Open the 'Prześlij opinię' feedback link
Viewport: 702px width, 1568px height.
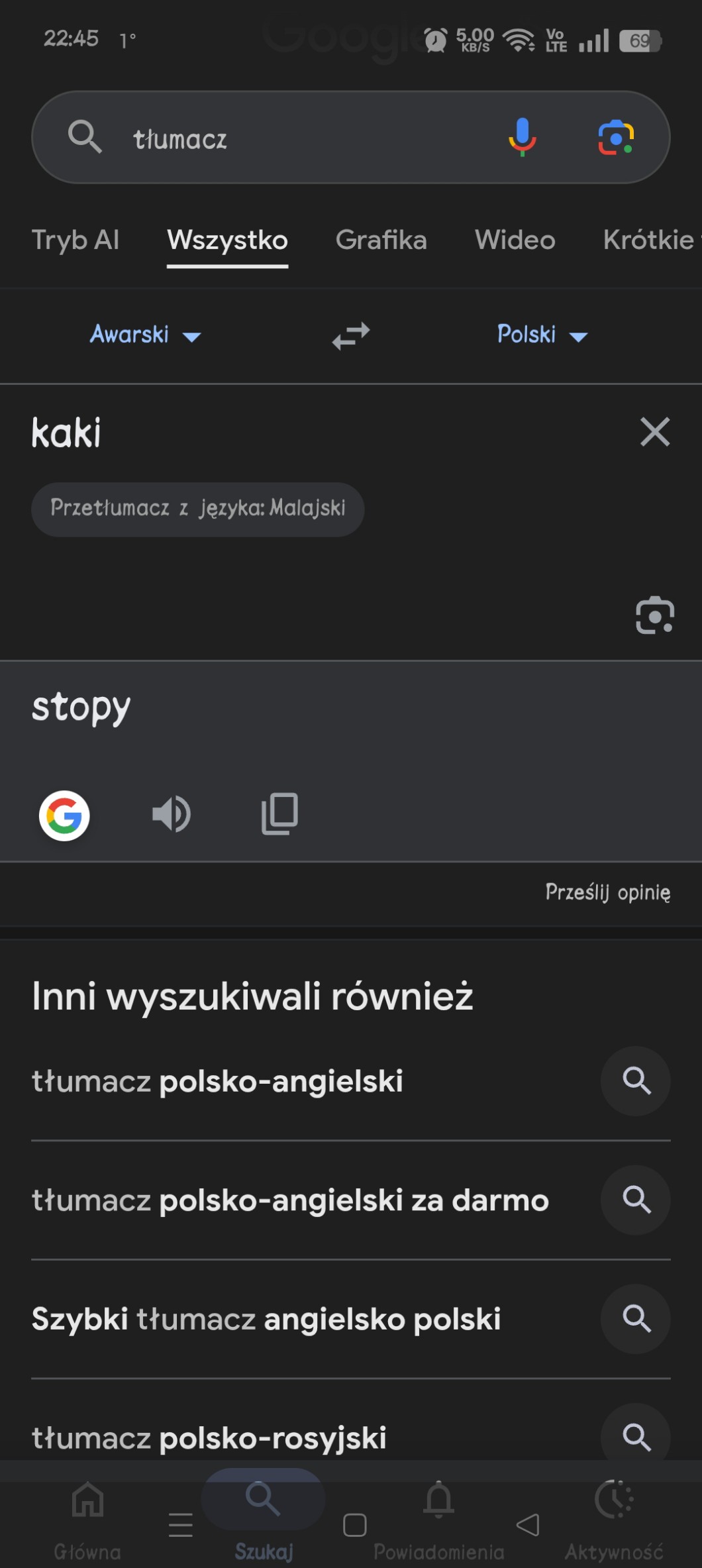click(x=607, y=892)
